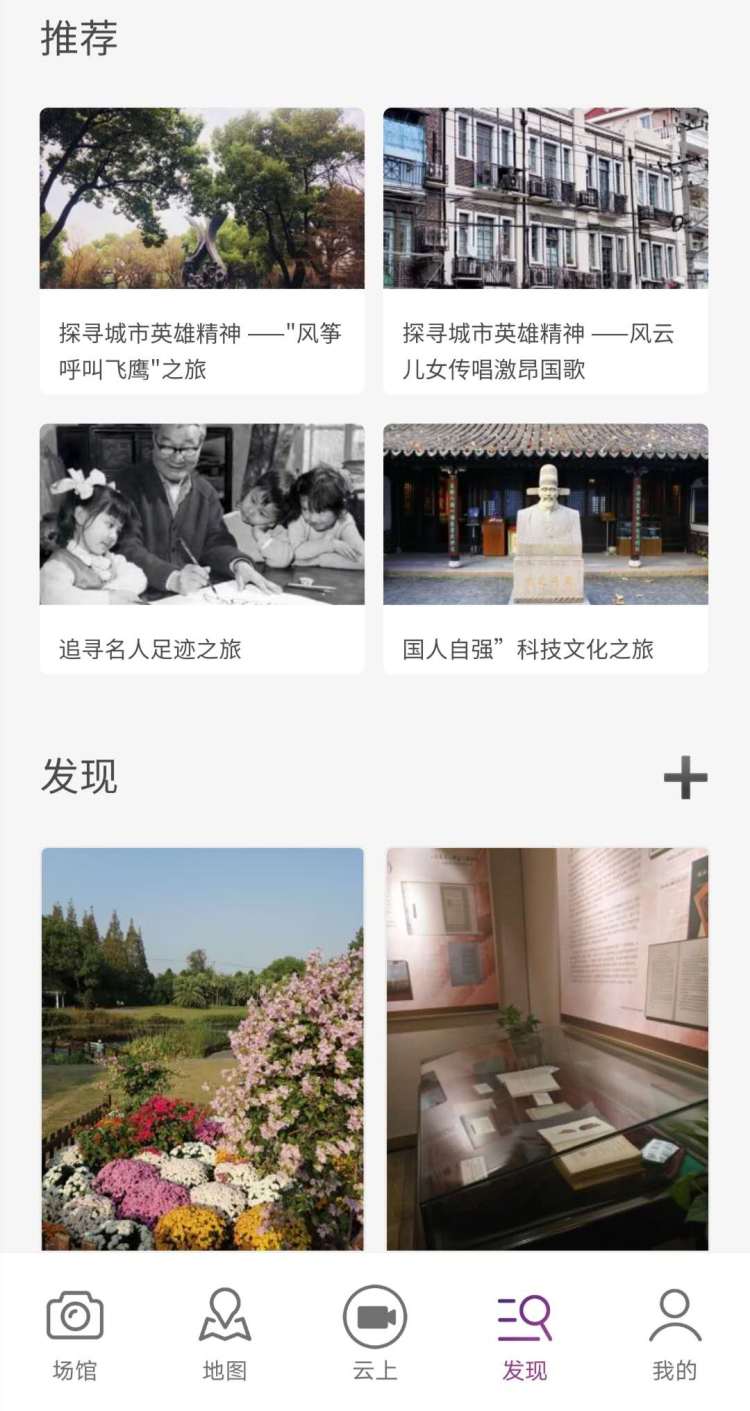This screenshot has width=750, height=1411.
Task: Open the 国人自强科技文化之旅 card
Action: click(545, 549)
